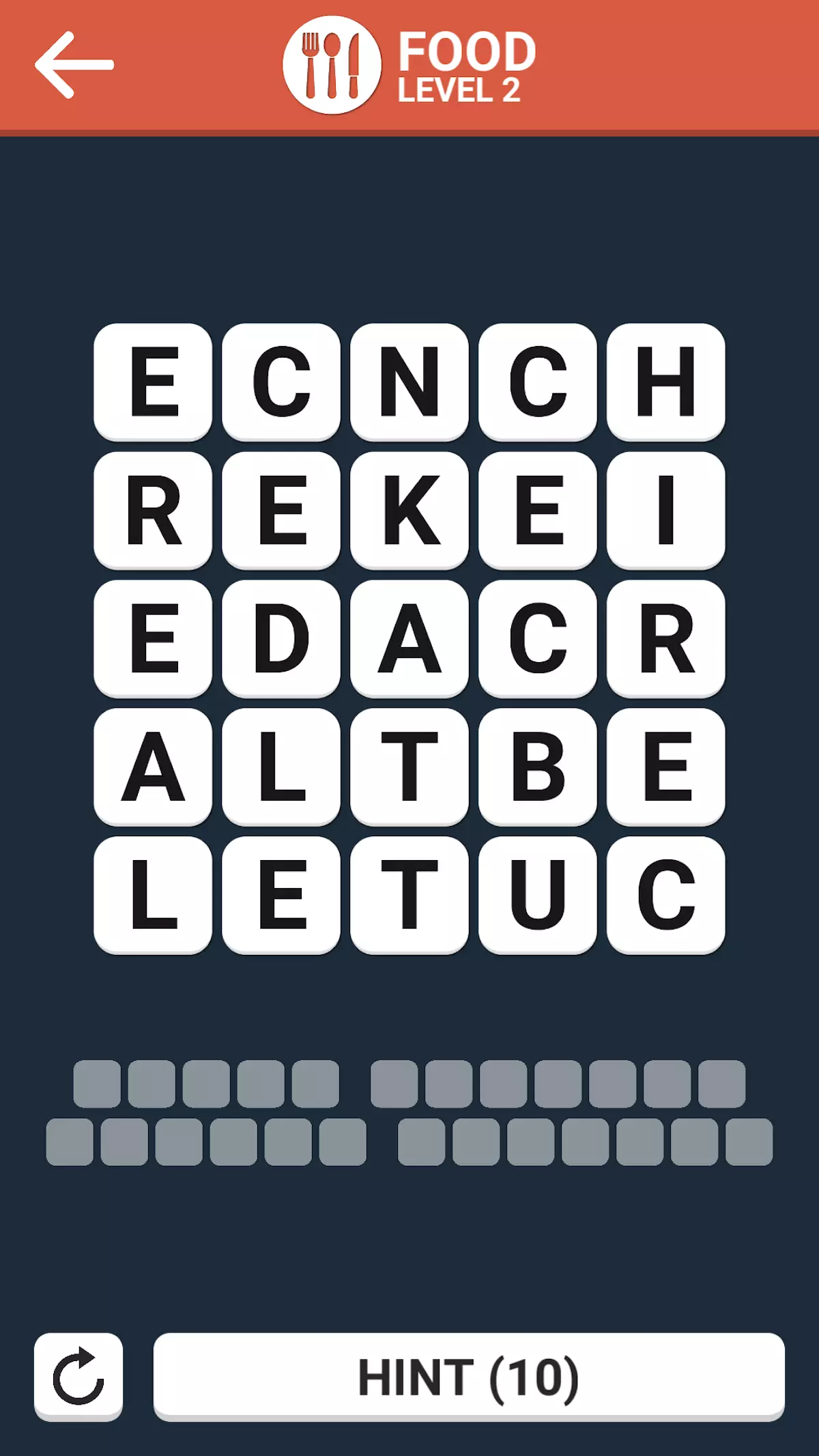Pick the letter D tile
The height and width of the screenshot is (1456, 819).
click(x=281, y=638)
